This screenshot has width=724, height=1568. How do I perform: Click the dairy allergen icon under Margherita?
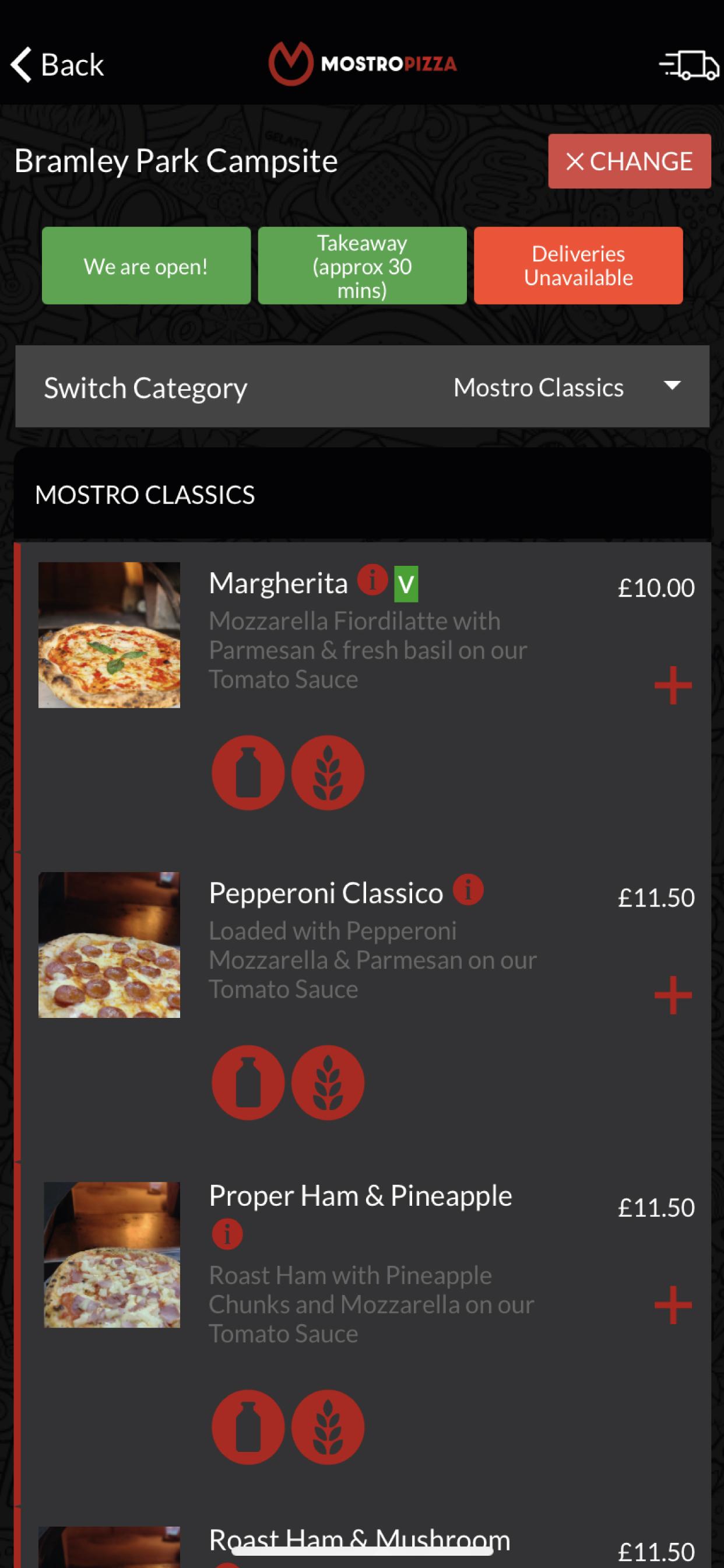(x=247, y=773)
